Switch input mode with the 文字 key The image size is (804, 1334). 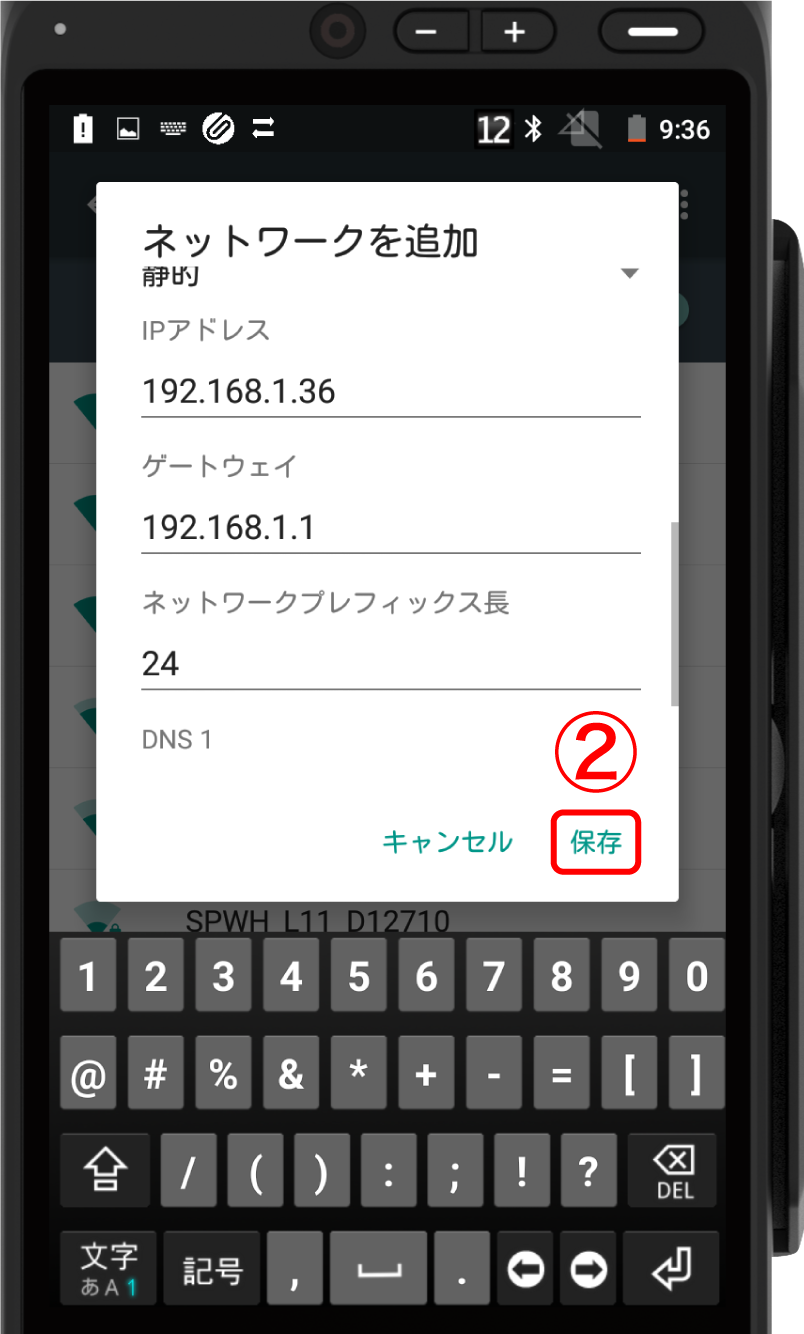coord(108,1270)
